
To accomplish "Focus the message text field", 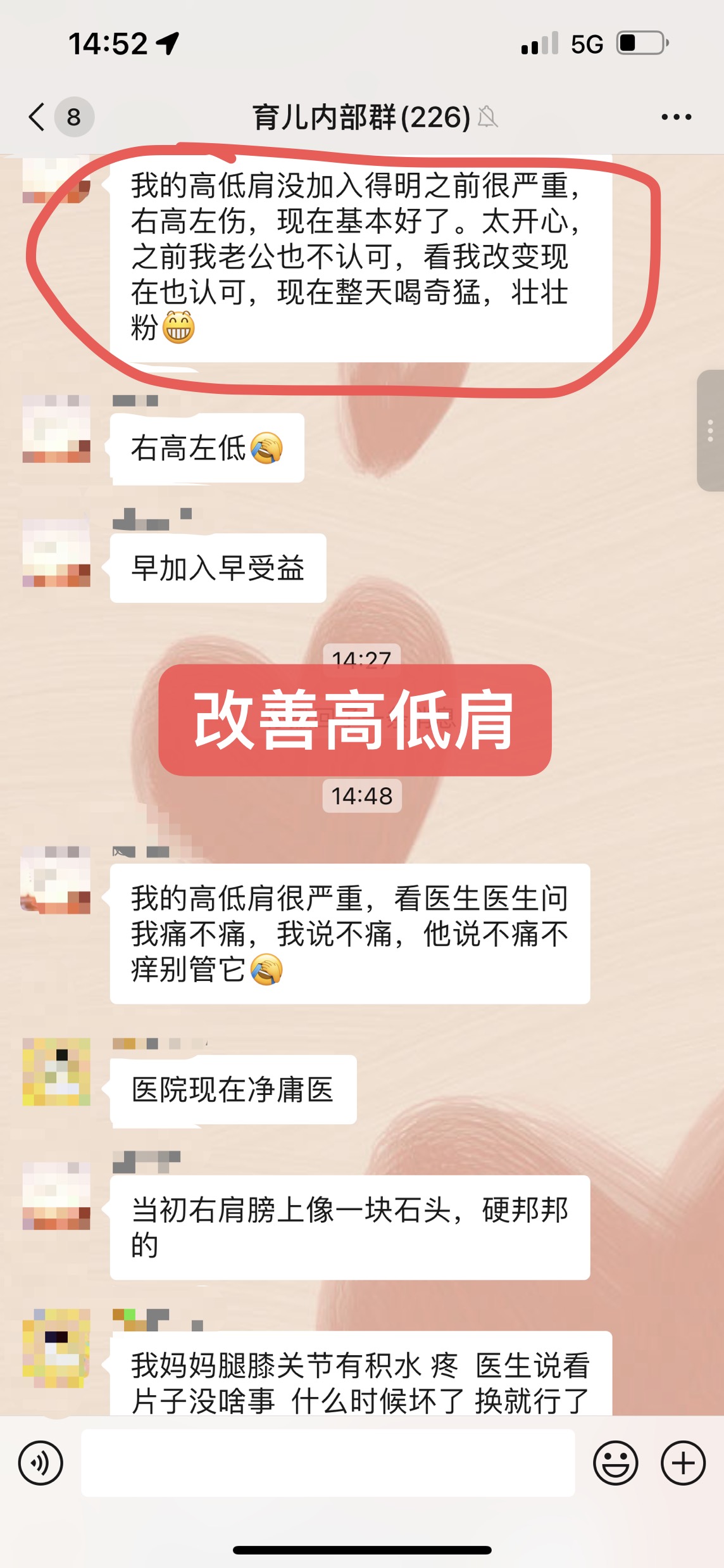I will click(328, 1463).
